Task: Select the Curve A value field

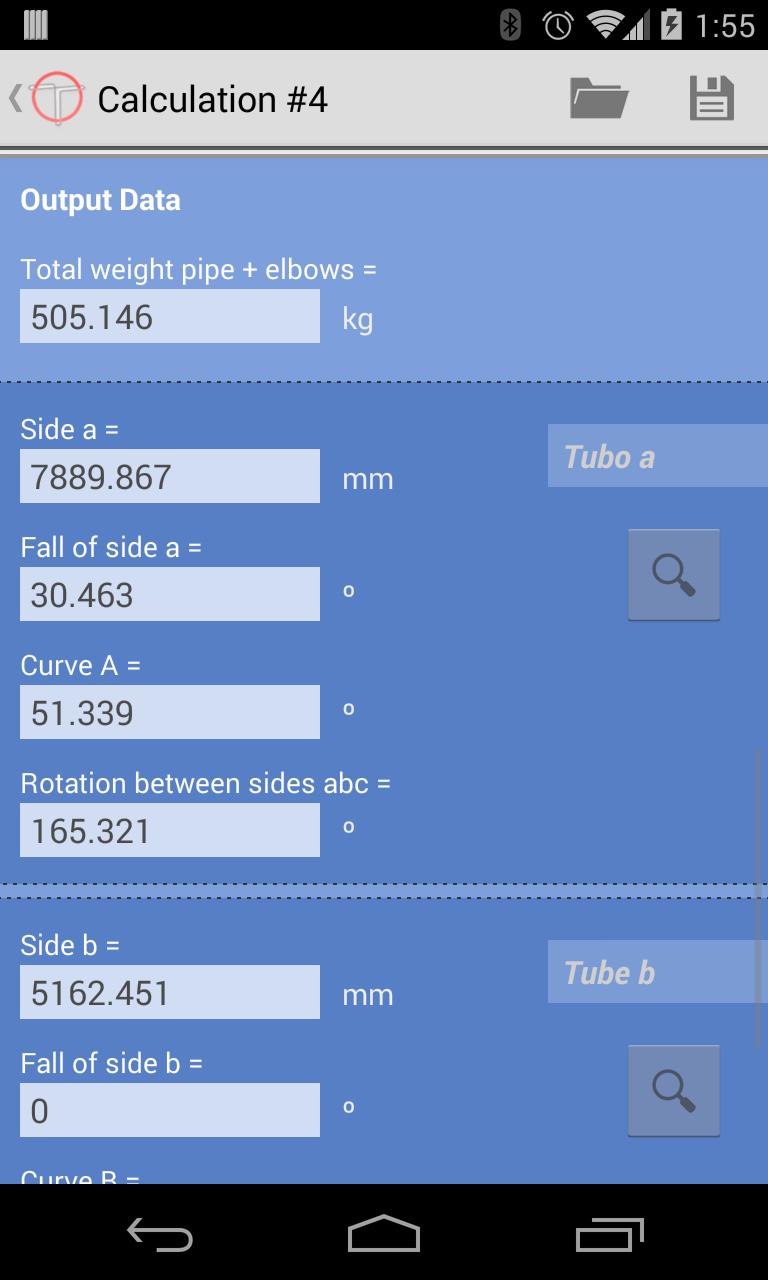Action: coord(170,713)
